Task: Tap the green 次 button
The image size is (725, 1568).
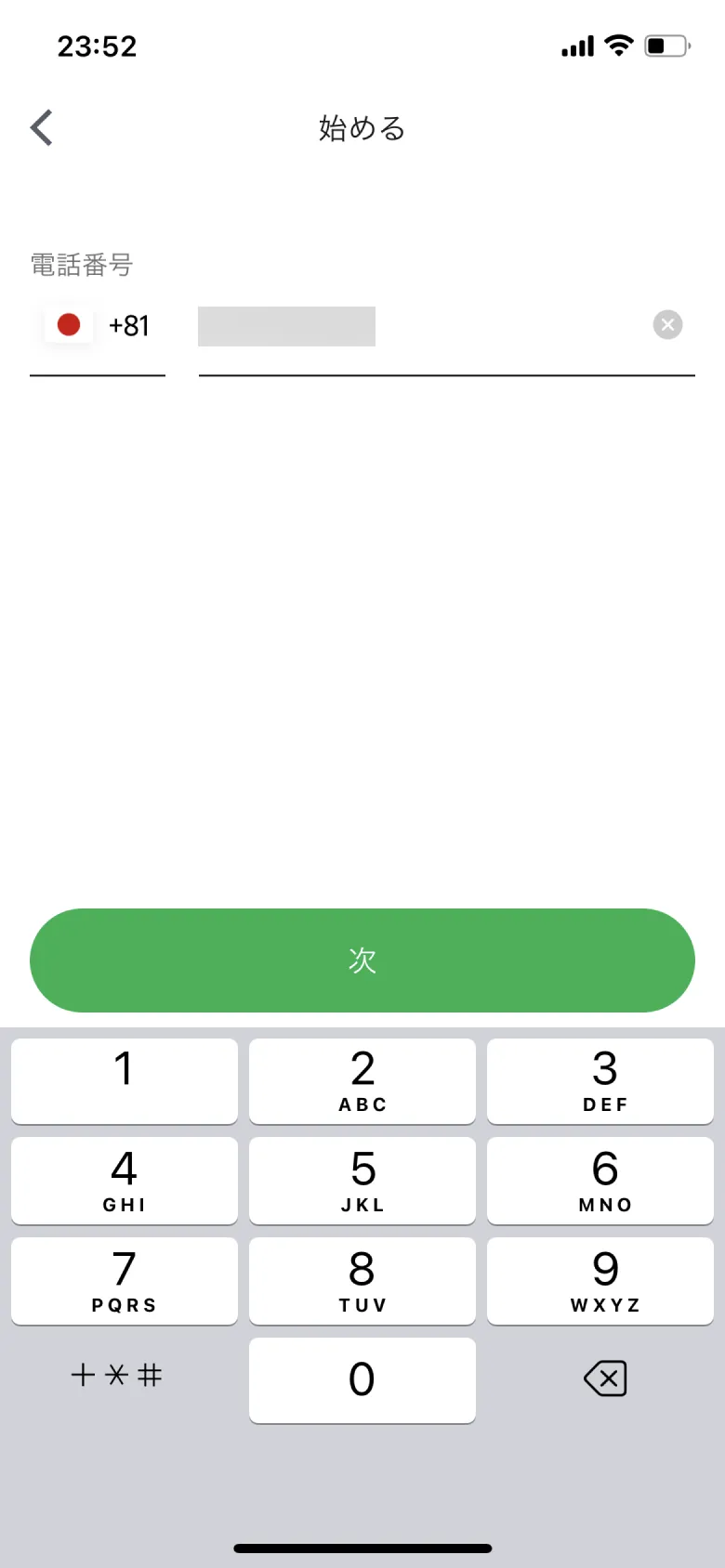Action: click(362, 960)
